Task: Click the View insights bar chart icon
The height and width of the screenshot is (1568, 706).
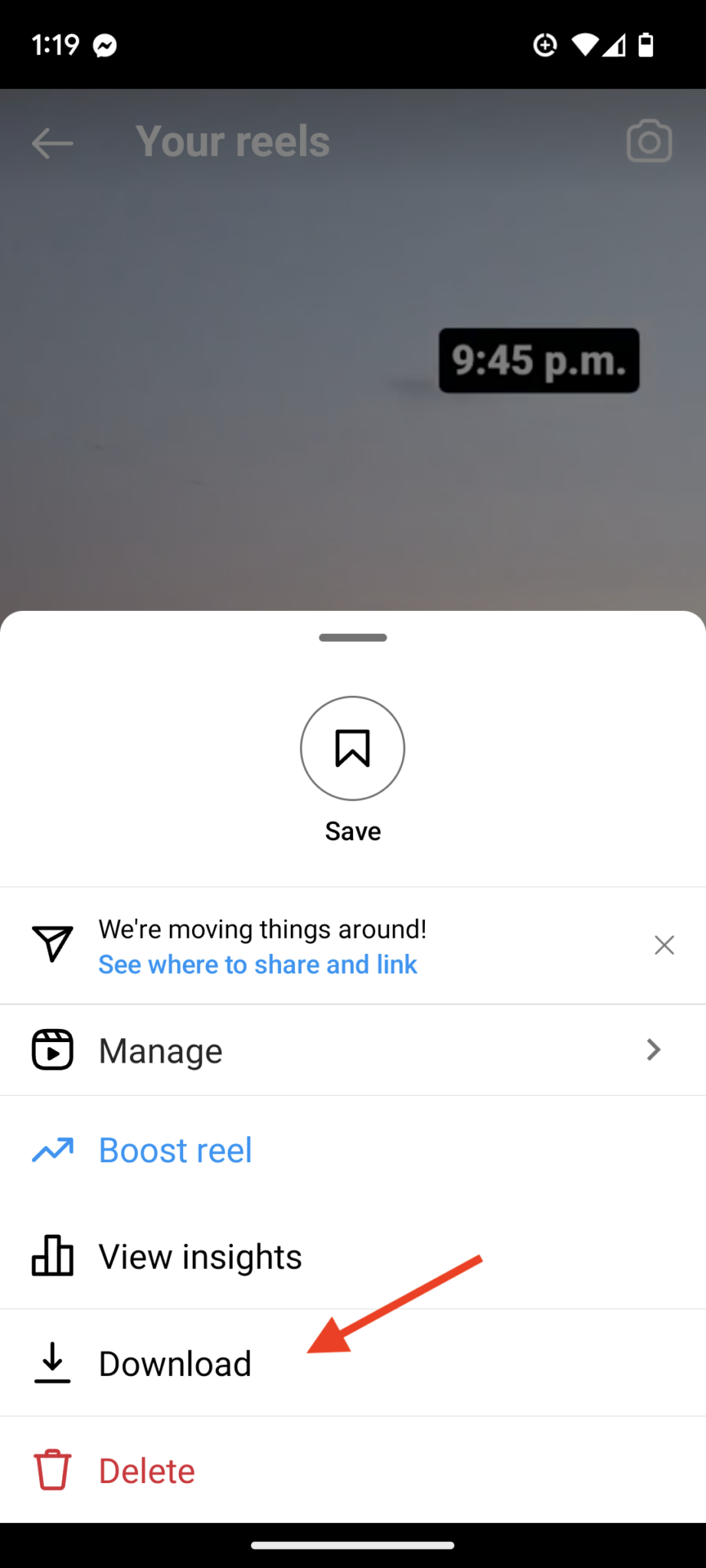Action: click(x=51, y=1256)
